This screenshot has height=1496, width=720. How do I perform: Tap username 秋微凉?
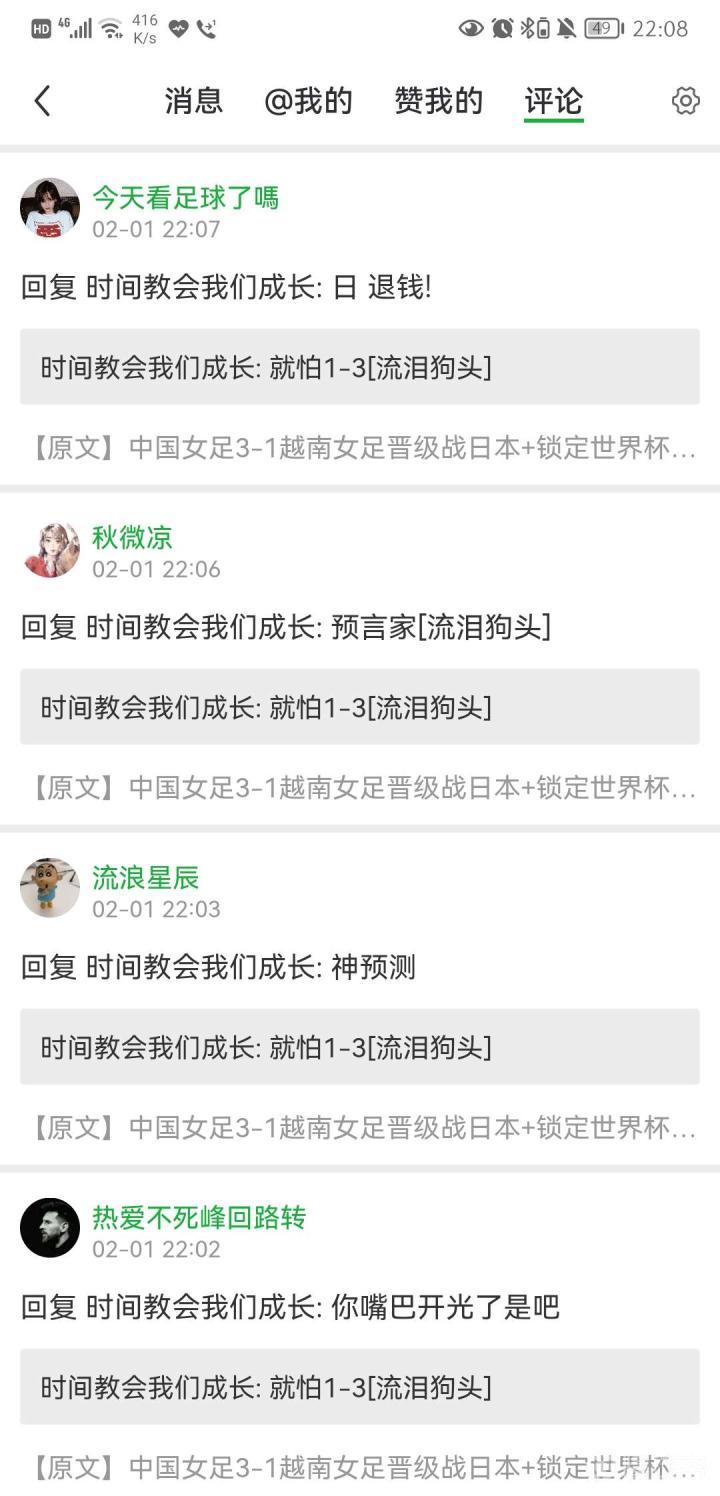(132, 537)
